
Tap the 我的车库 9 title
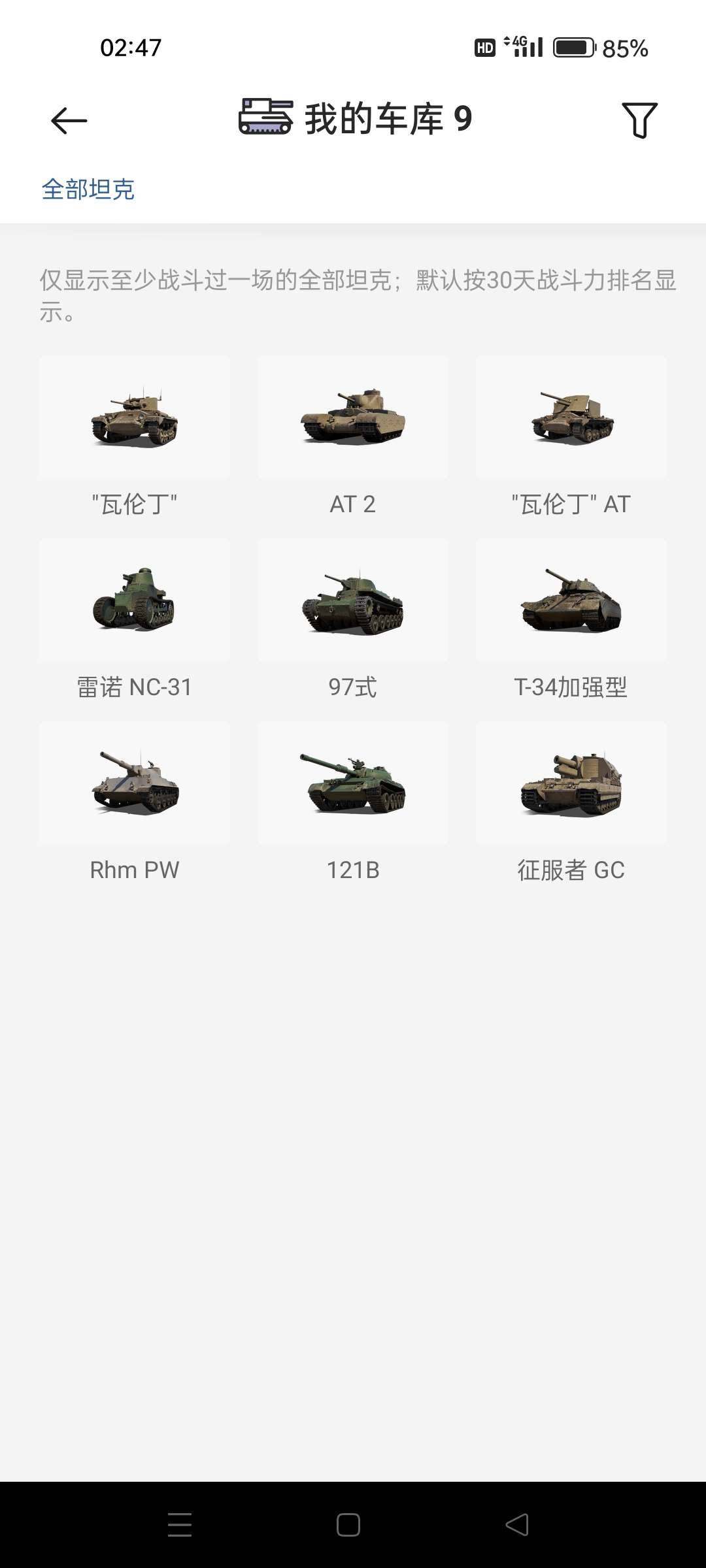(x=390, y=118)
